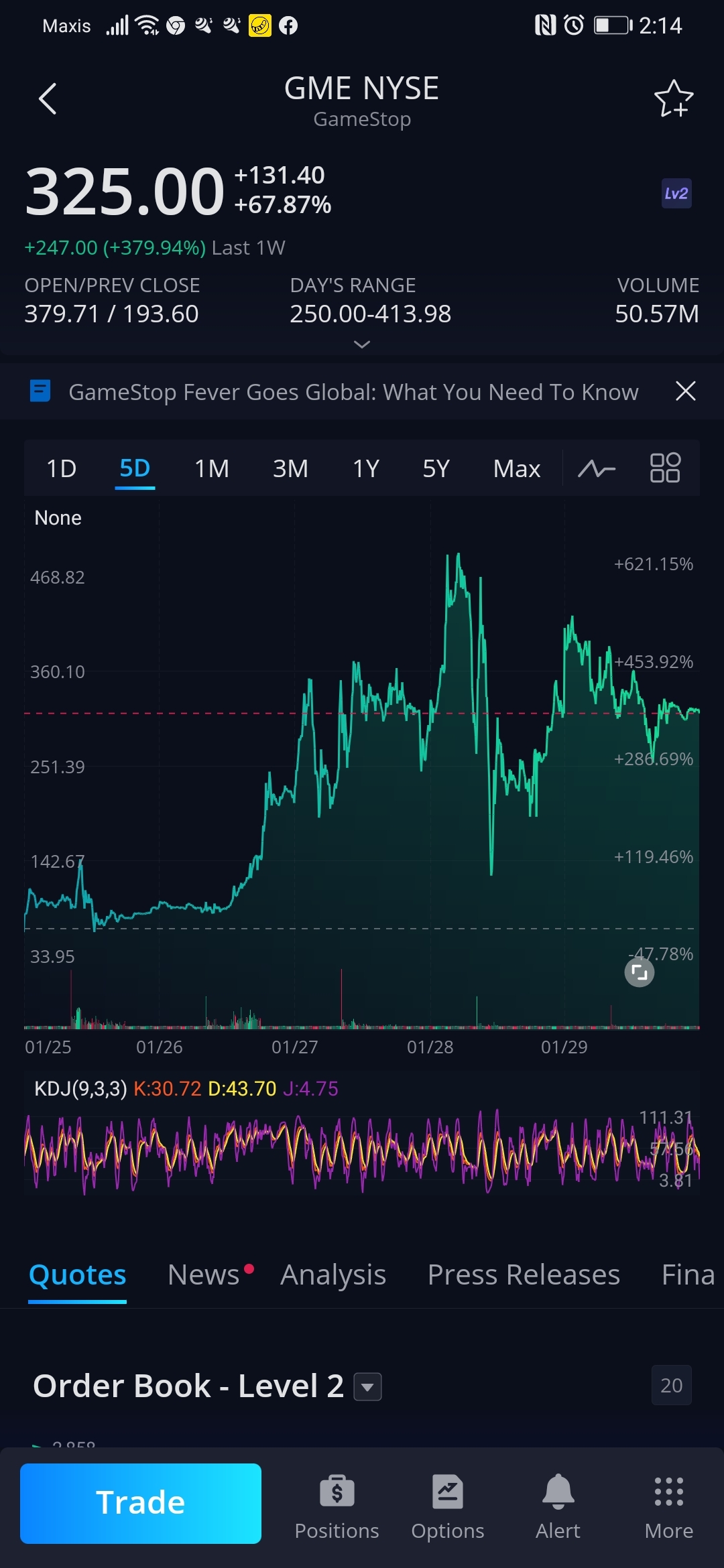Open the Order Book Level 2 dropdown
The width and height of the screenshot is (724, 1568).
367,1387
